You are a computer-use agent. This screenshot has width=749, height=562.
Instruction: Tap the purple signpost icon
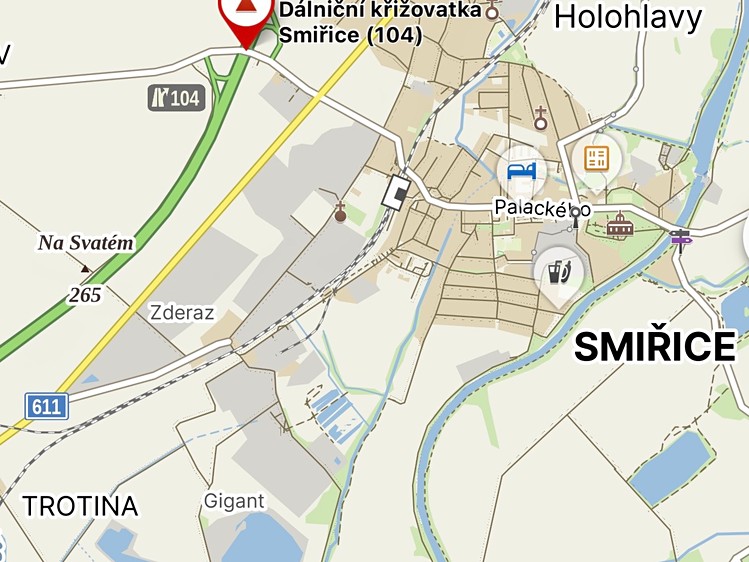pos(680,238)
